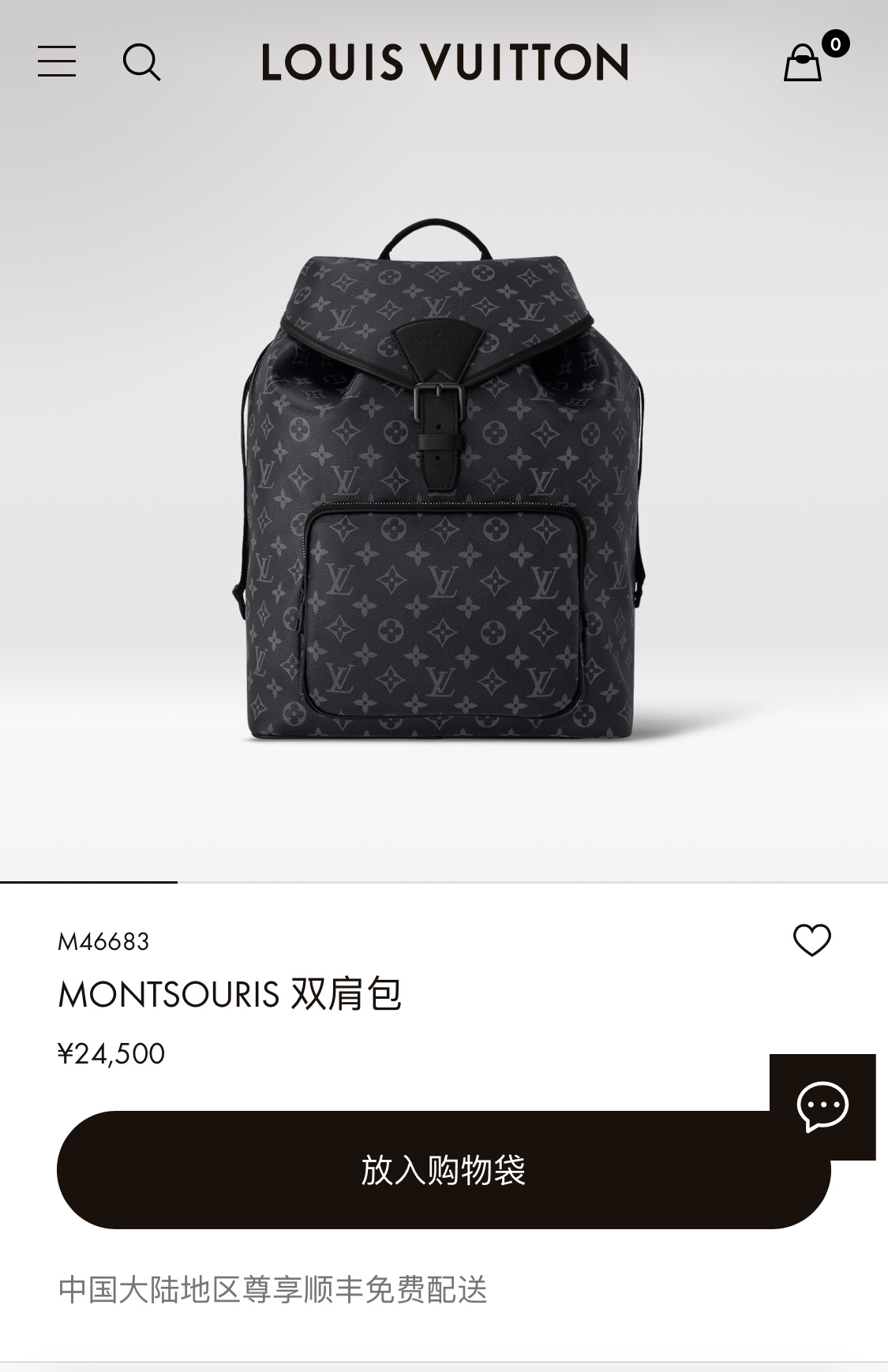Open the shopping bag
Screen dimensions: 888x1372
[x=804, y=62]
